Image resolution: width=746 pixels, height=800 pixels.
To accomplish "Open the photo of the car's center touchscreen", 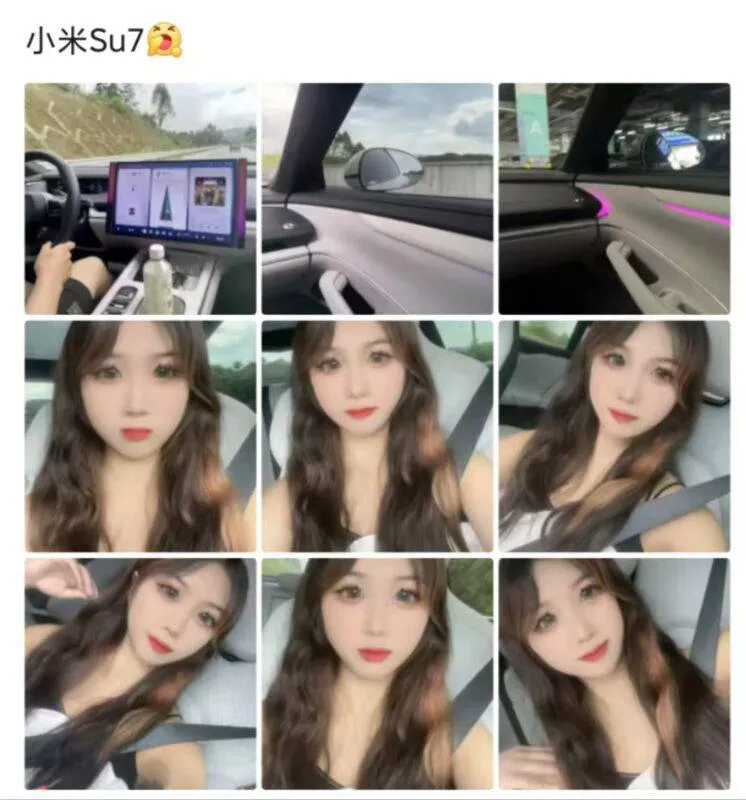I will pos(140,198).
